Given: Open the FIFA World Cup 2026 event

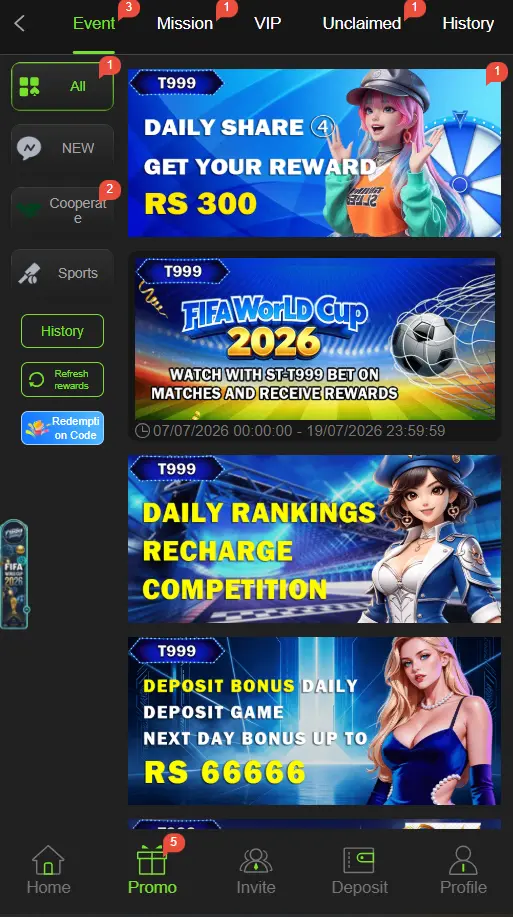Looking at the screenshot, I should (x=315, y=339).
